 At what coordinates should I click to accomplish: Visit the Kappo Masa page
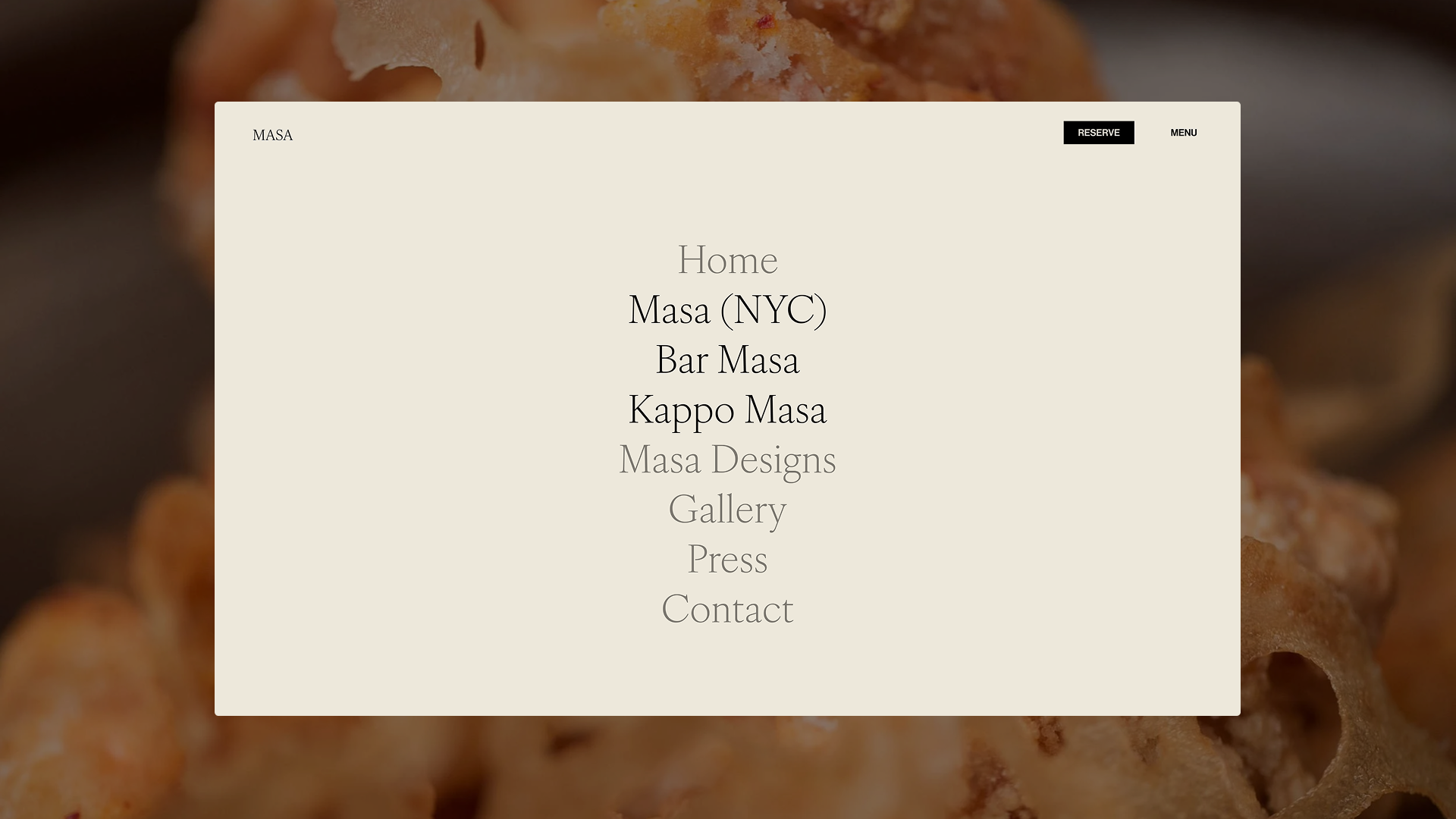(x=727, y=410)
